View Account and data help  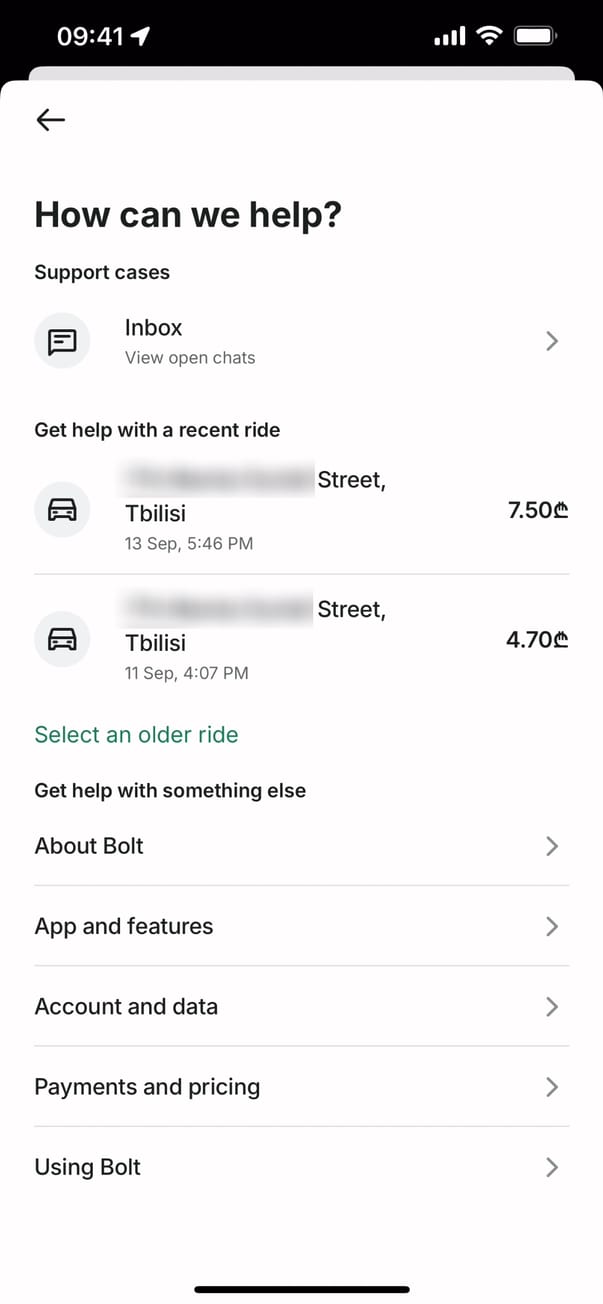[300, 1006]
